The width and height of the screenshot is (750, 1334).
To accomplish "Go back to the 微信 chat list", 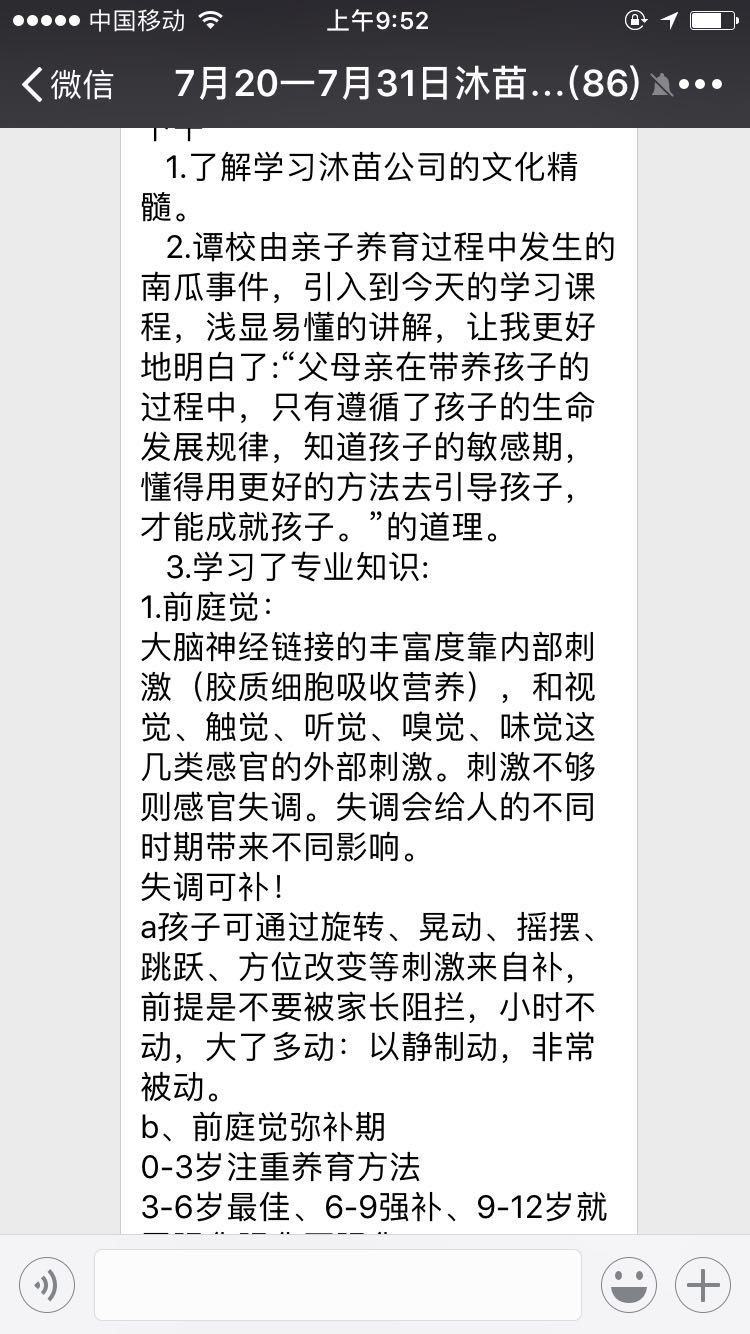I will click(68, 84).
